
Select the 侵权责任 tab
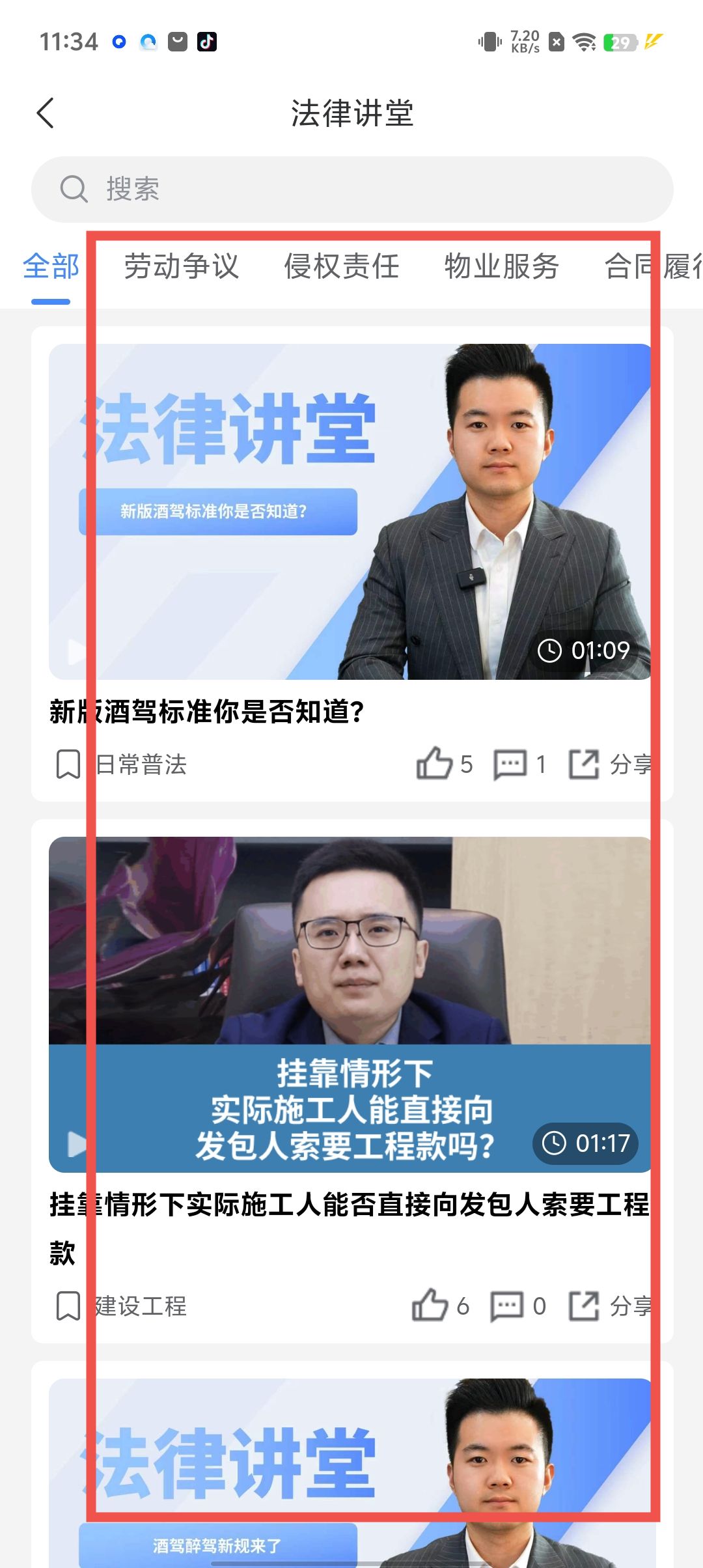click(x=342, y=266)
